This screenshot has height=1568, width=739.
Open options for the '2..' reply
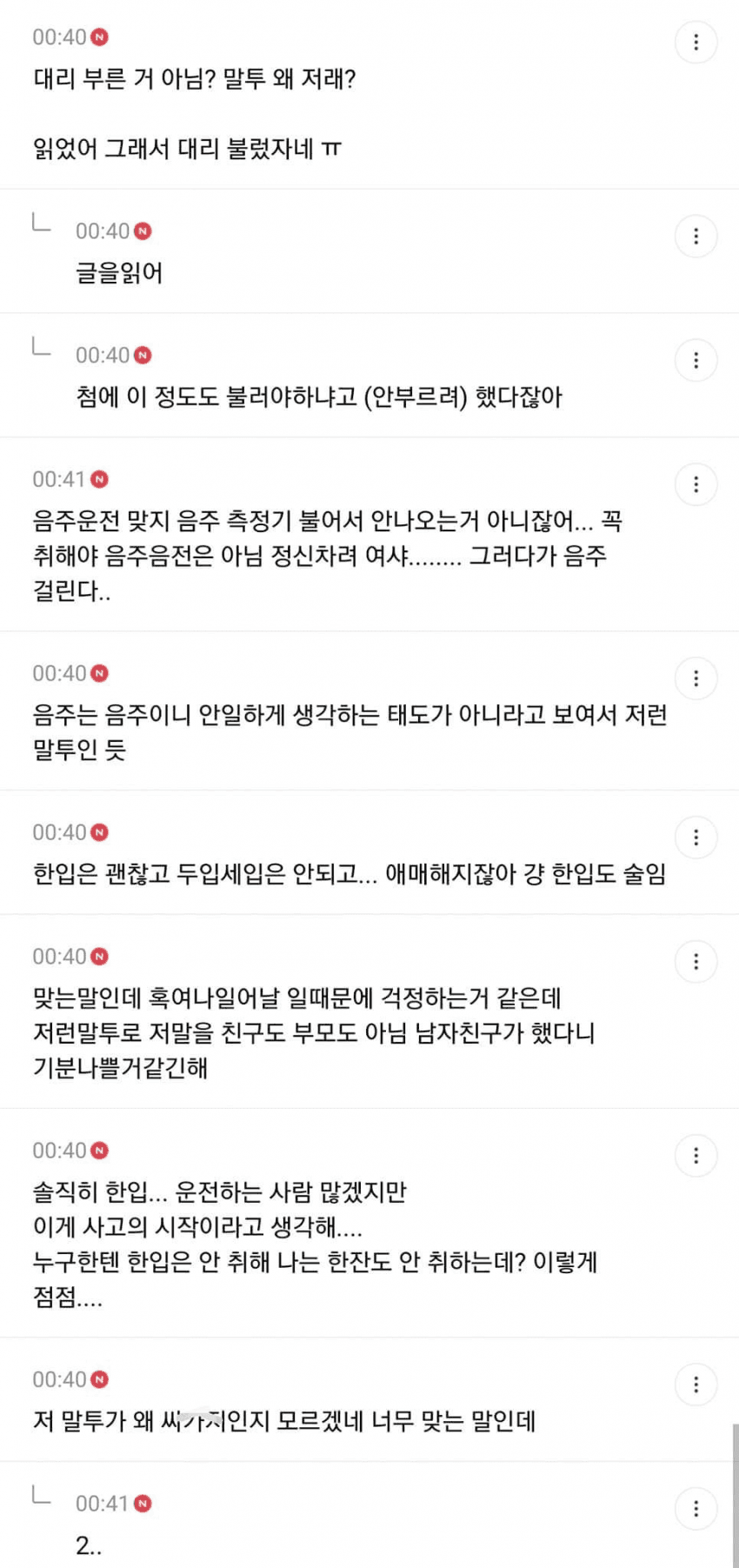(x=696, y=1509)
